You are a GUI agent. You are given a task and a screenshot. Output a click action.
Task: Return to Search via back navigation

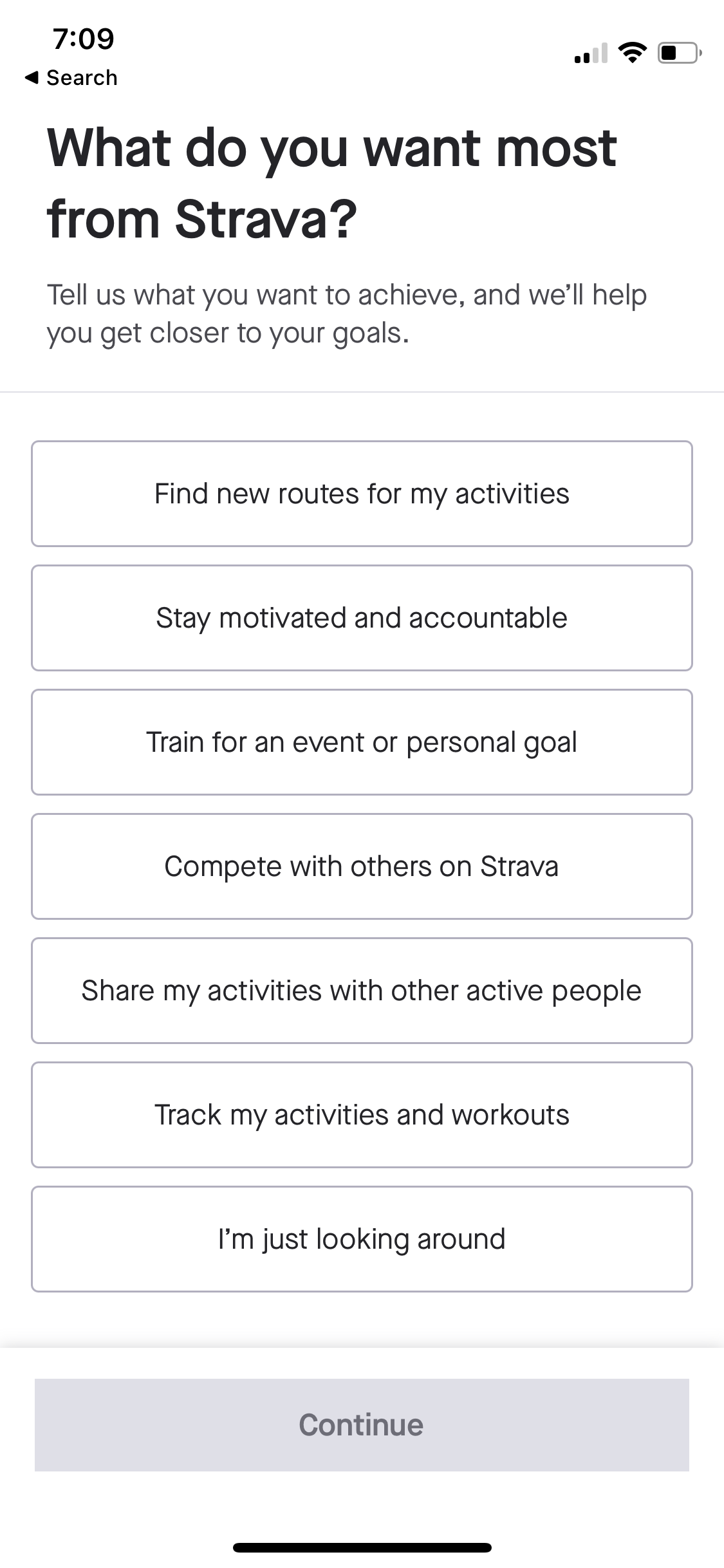pos(71,77)
